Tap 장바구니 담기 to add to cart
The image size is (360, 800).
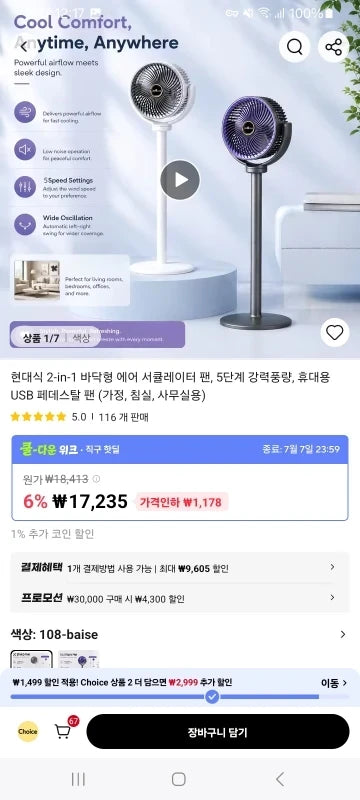point(218,732)
